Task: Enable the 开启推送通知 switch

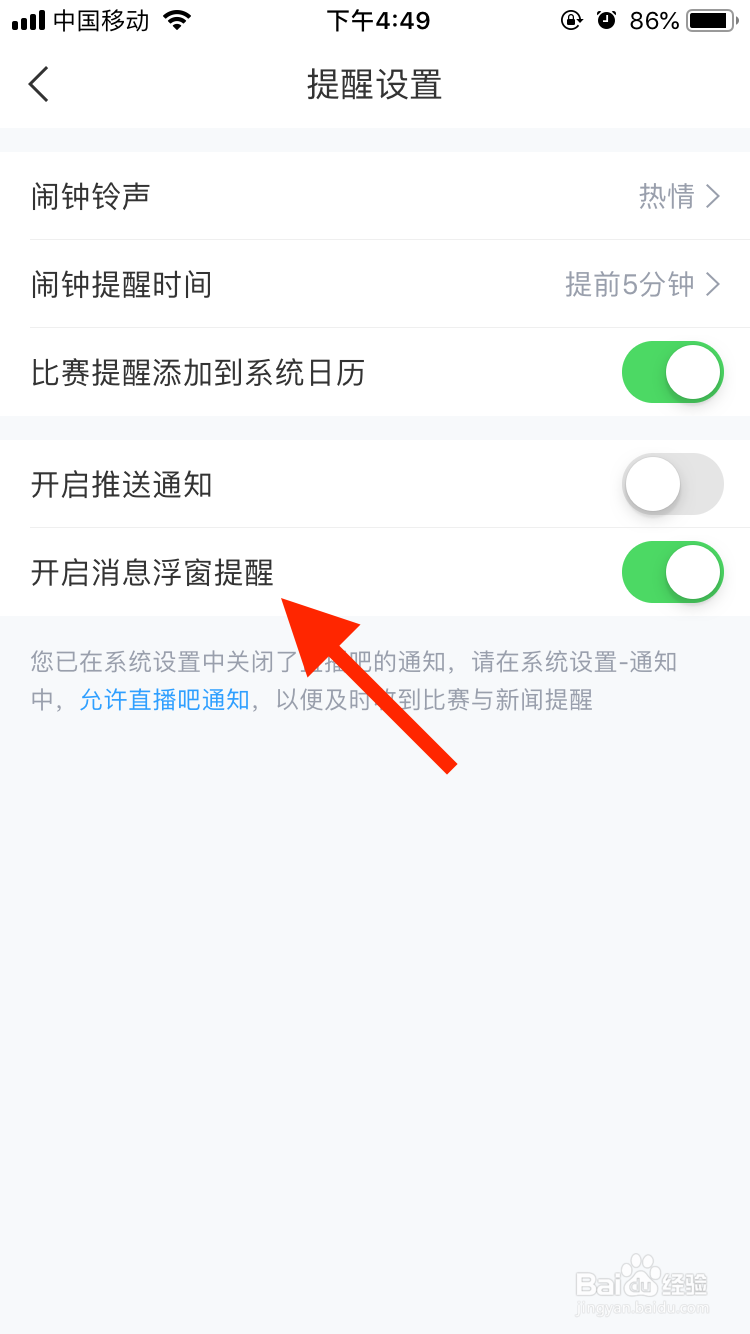Action: coord(672,484)
